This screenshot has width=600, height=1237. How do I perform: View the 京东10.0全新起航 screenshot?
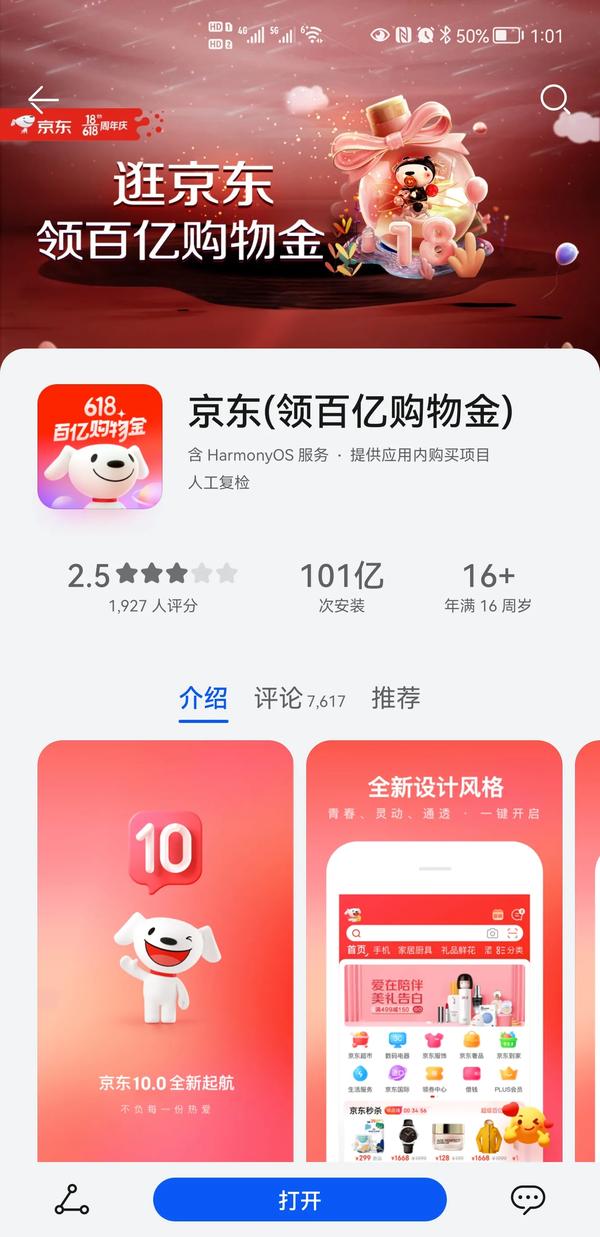[165, 950]
